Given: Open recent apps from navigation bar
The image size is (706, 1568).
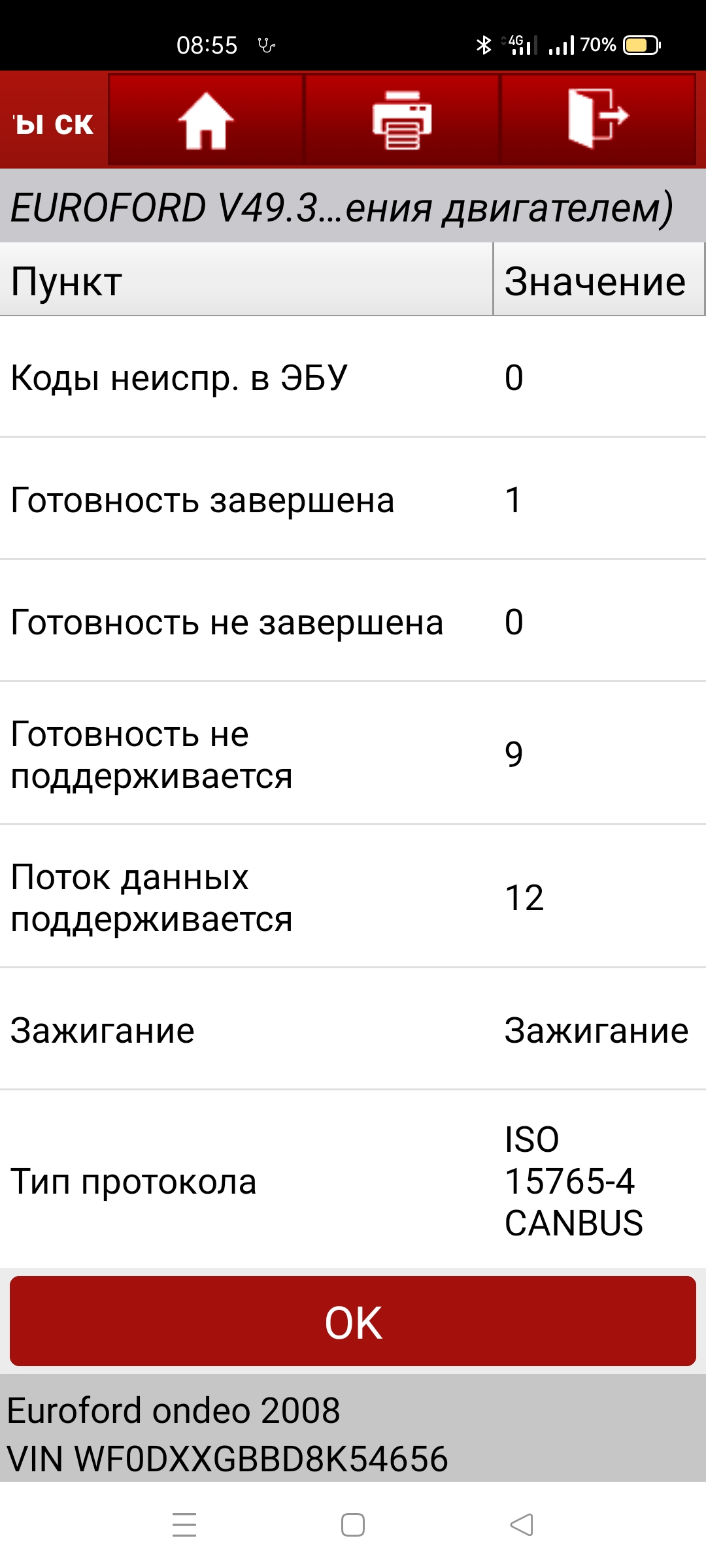Looking at the screenshot, I should coord(184,1525).
